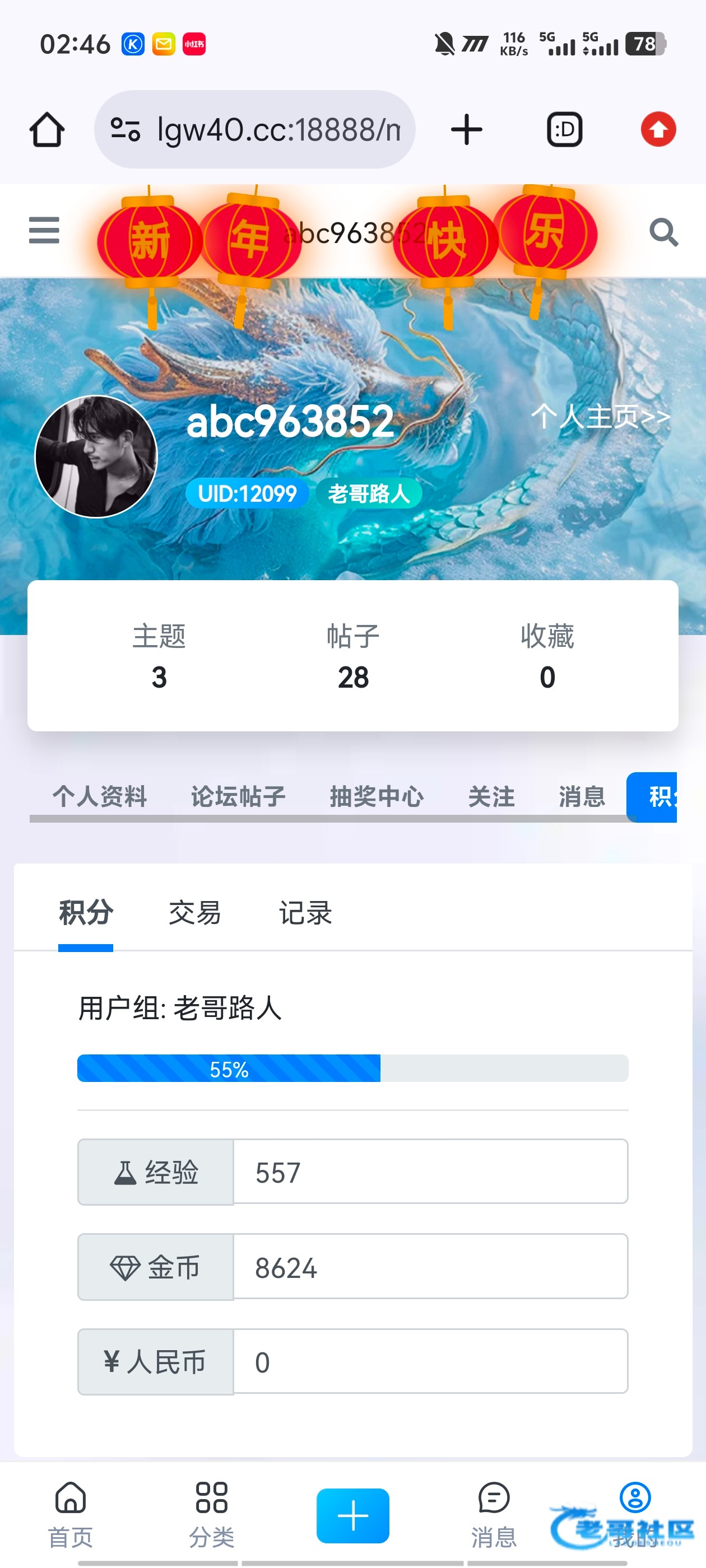Open the forum search magnifier
706x1568 pixels.
coord(663,232)
